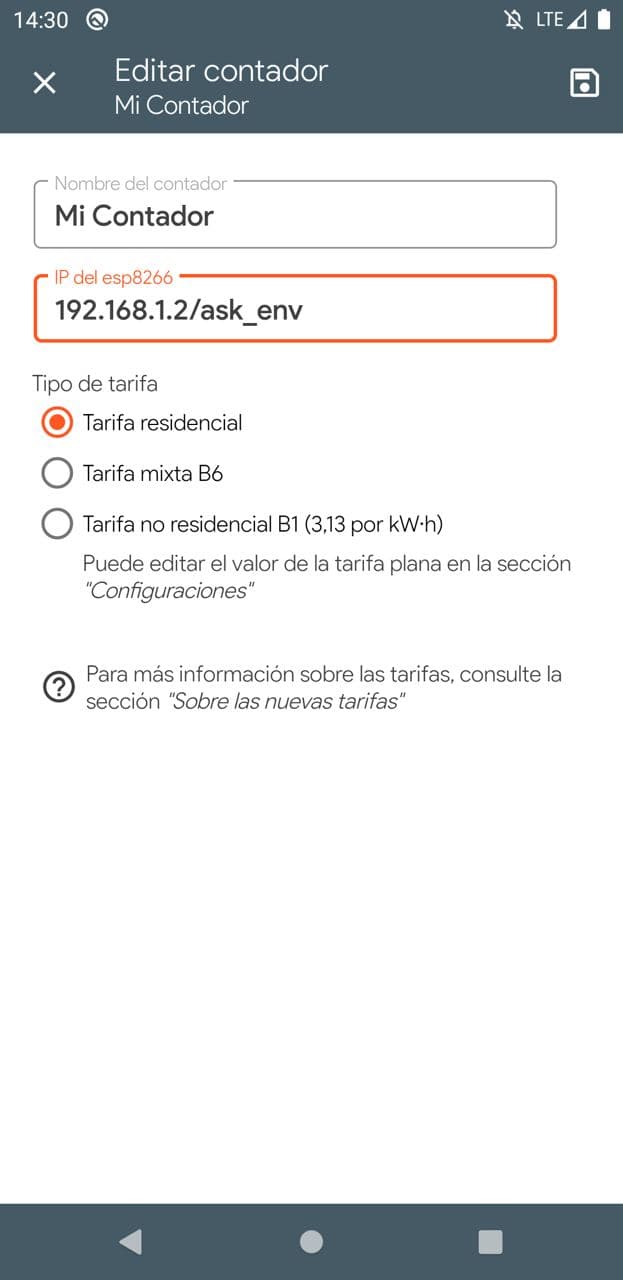Open recent apps from the navigation bar
The image size is (623, 1280).
tap(490, 1241)
